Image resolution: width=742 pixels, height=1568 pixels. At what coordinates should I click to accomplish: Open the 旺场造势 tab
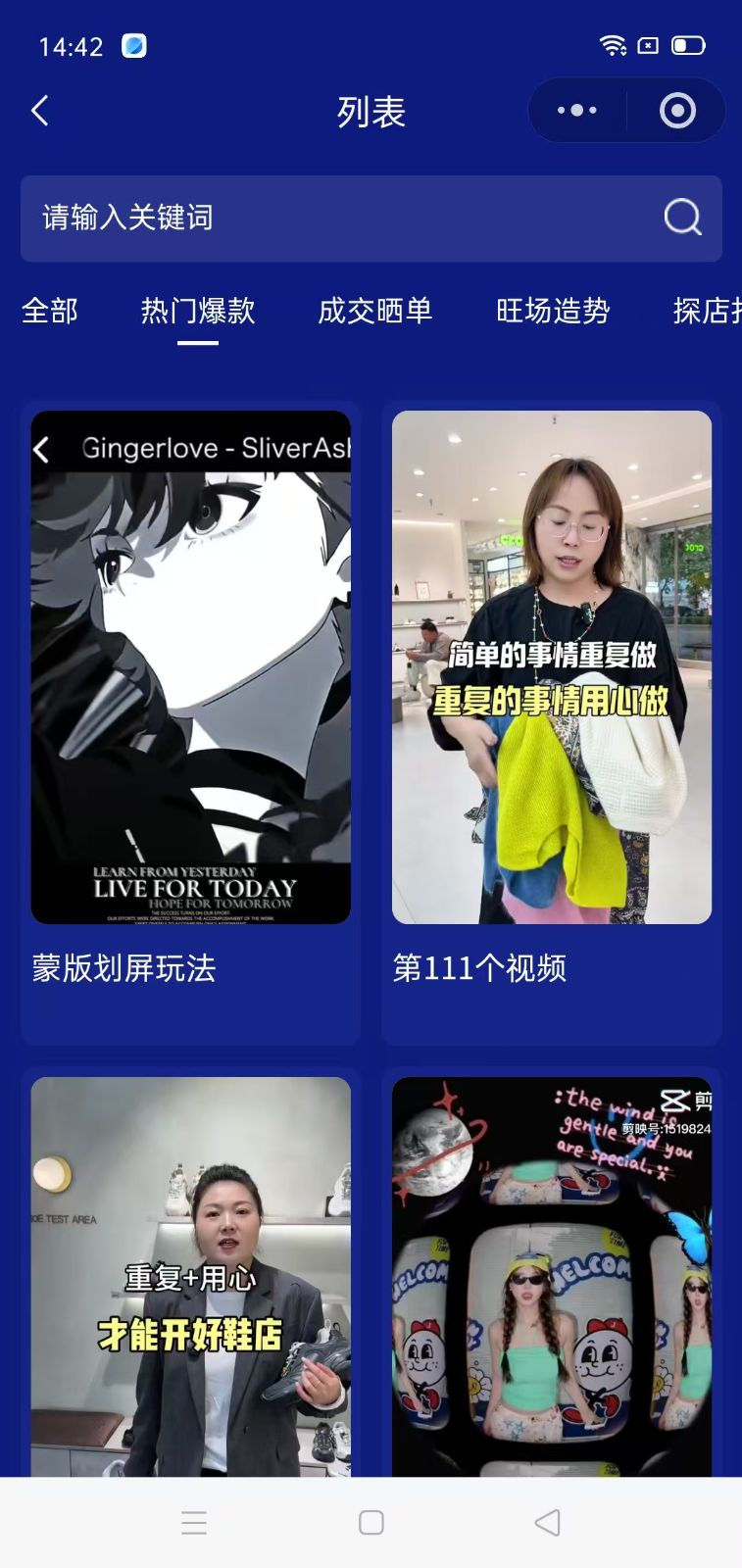pos(553,311)
